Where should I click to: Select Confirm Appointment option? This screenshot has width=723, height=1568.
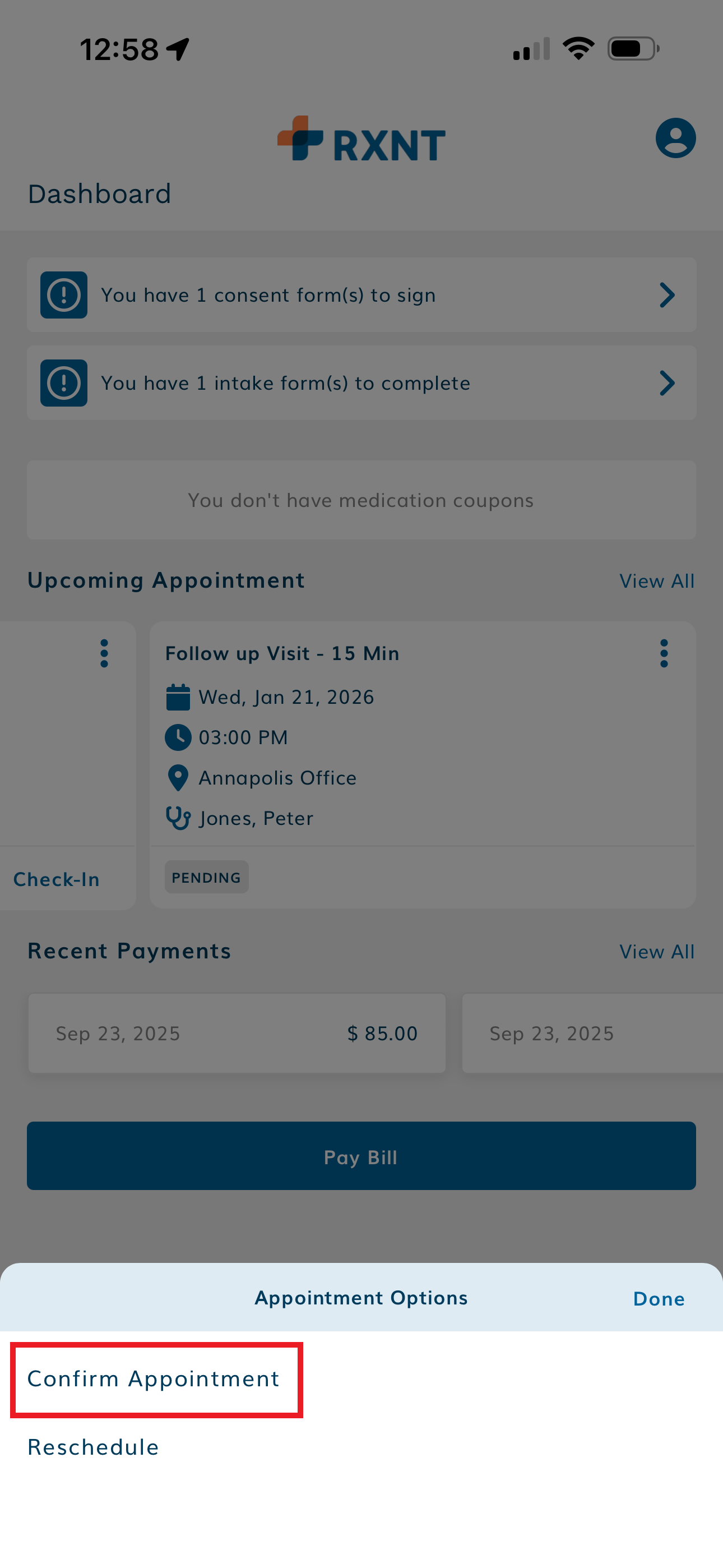pos(154,1378)
